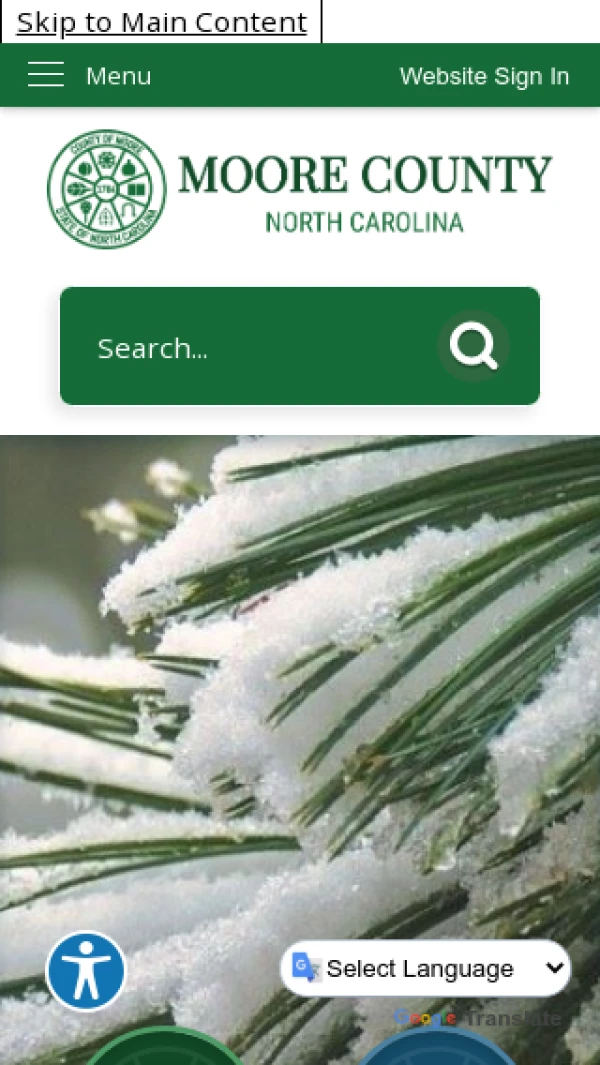
Task: Follow the Skip to Main Content link
Action: pos(161,22)
